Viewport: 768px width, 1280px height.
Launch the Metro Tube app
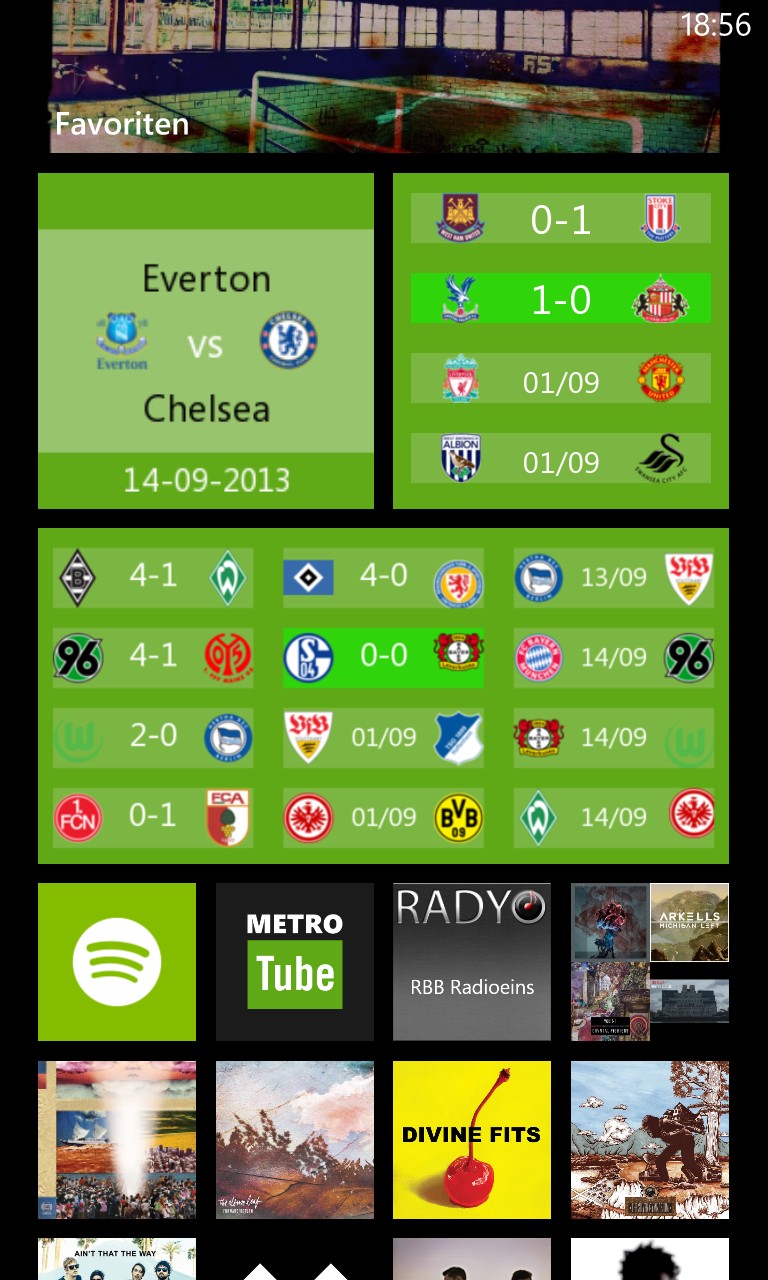295,962
